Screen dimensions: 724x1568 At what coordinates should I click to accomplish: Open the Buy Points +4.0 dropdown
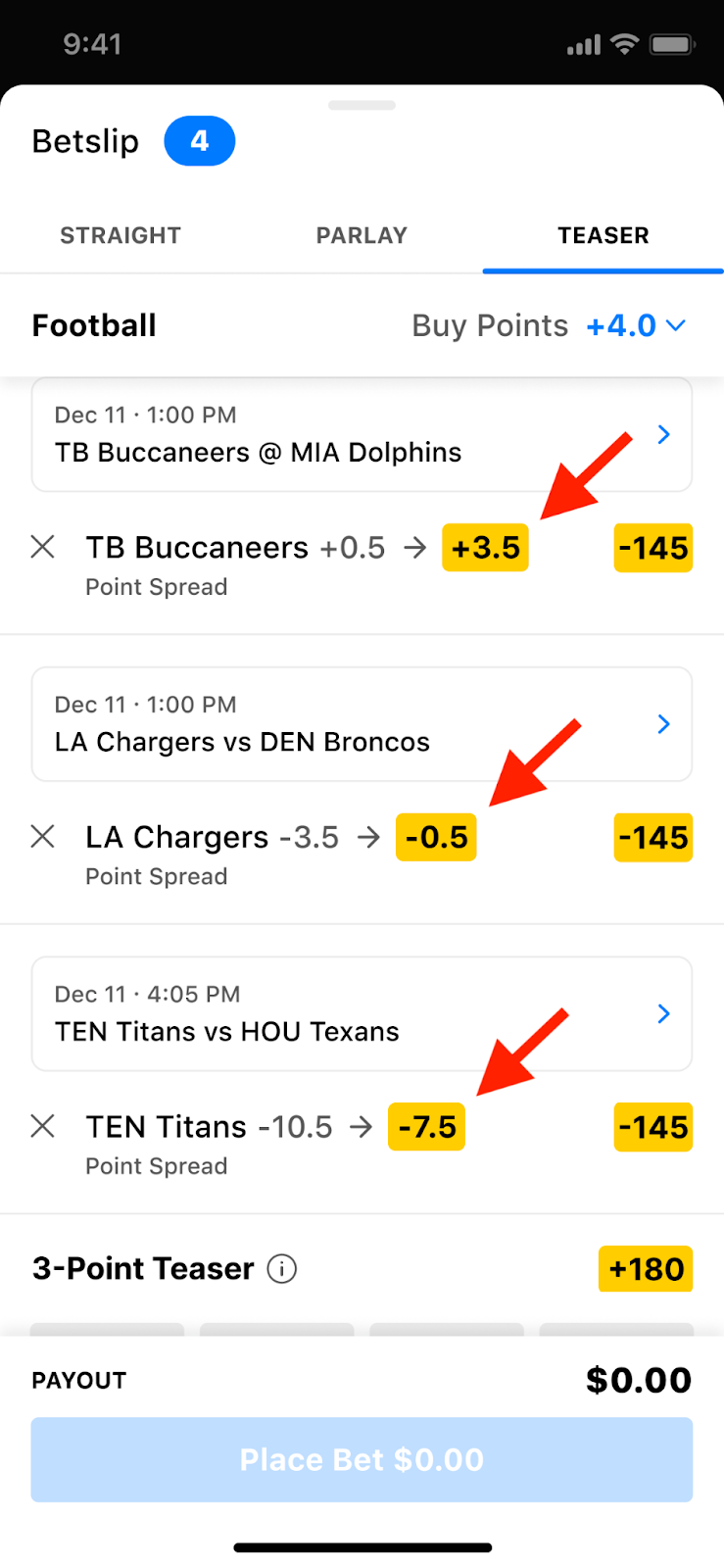point(635,325)
